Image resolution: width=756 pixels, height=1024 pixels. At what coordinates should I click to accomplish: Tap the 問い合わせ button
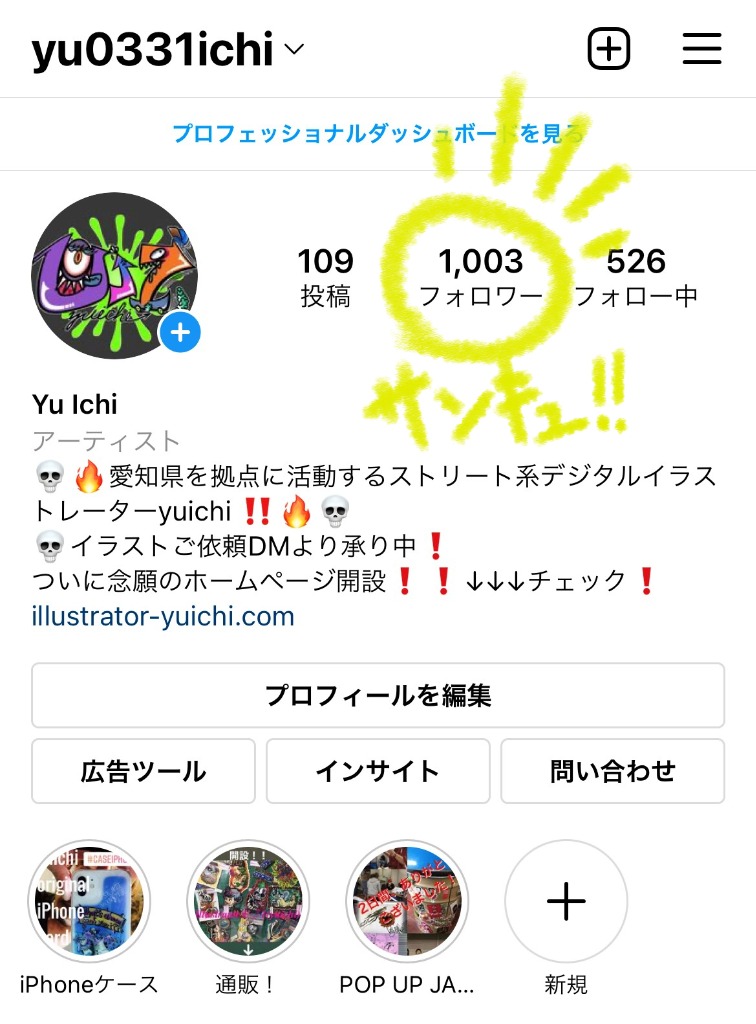pyautogui.click(x=612, y=771)
